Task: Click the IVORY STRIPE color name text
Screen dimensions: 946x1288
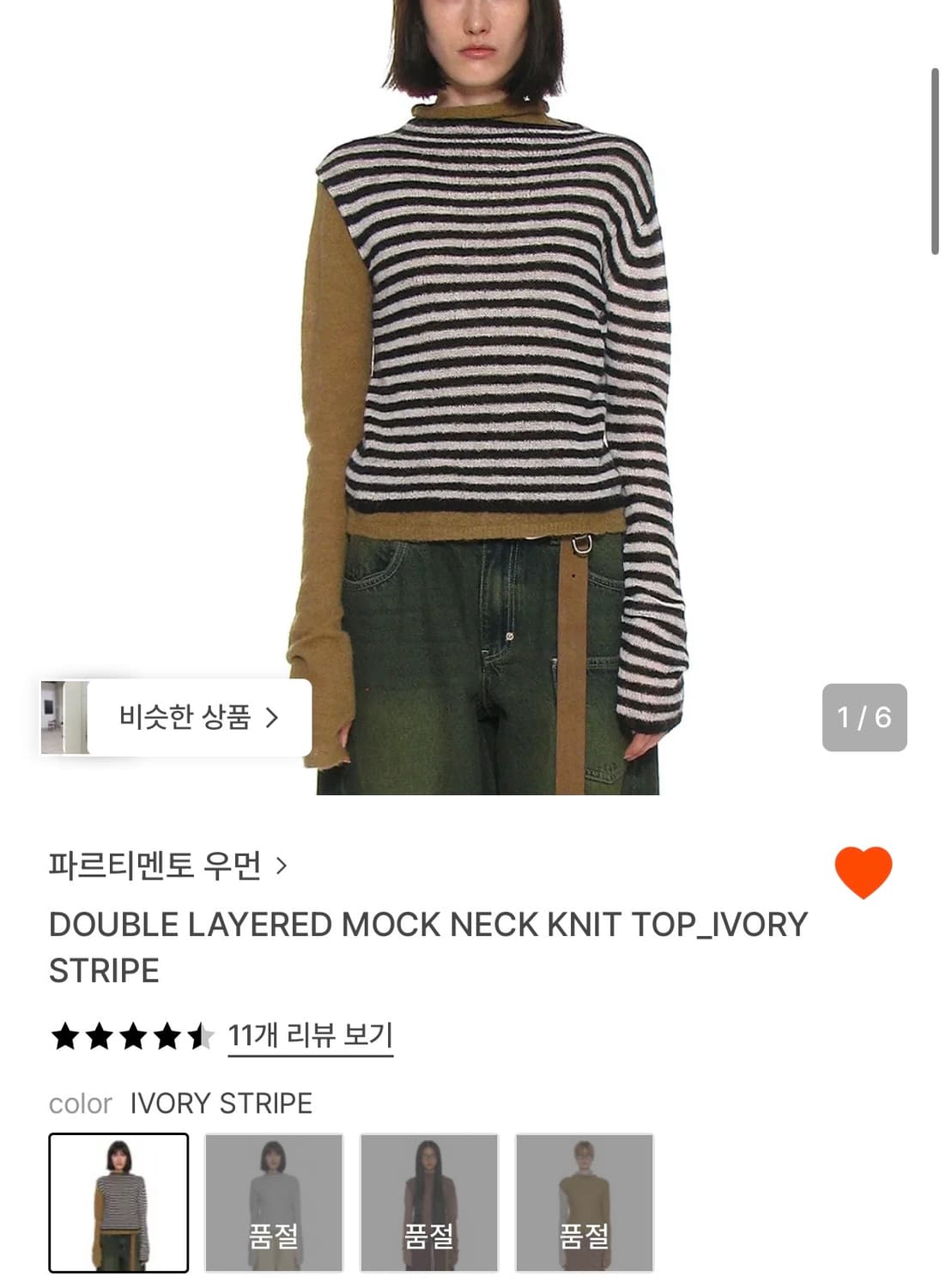Action: tap(219, 1103)
